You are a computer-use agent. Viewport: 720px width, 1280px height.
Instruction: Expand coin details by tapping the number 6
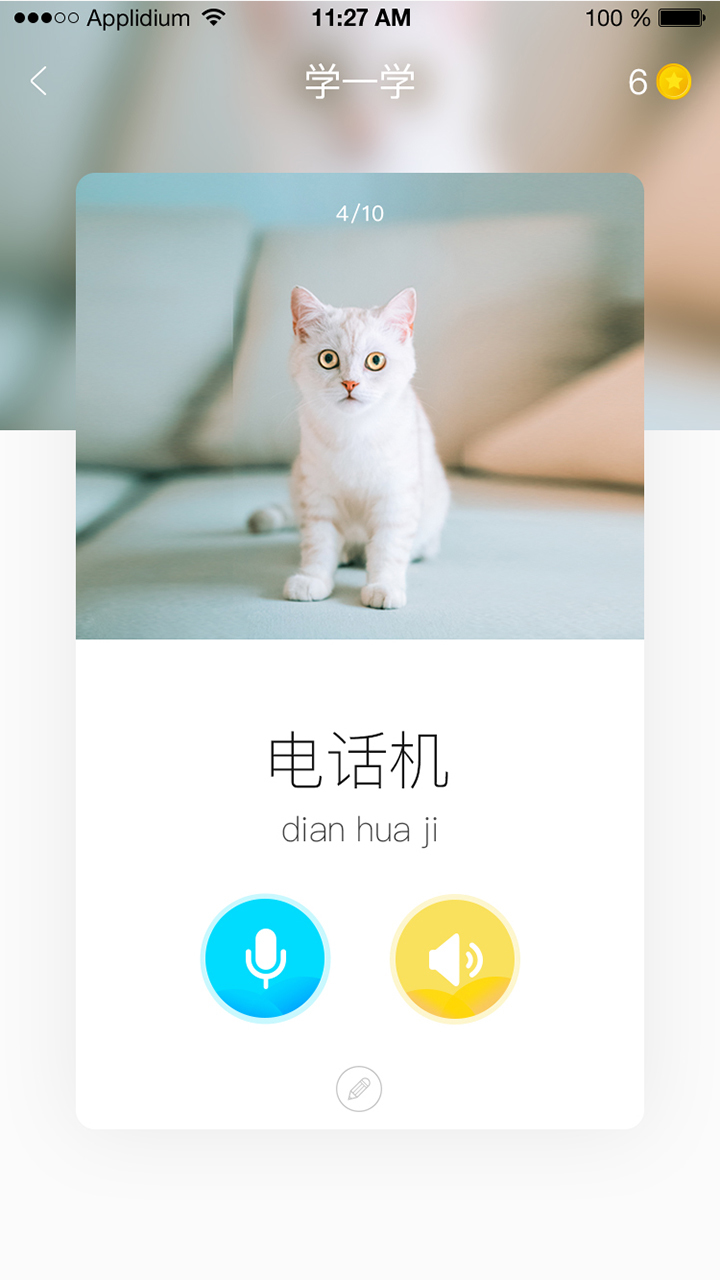(637, 82)
